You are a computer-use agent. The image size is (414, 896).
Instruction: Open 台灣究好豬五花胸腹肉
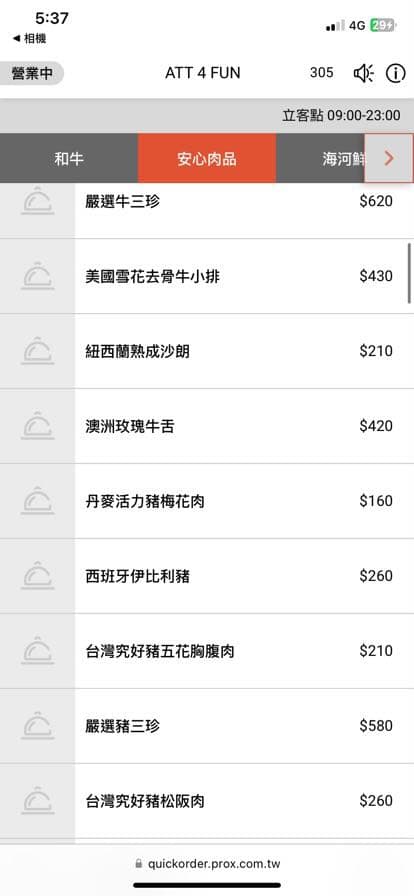(x=207, y=651)
